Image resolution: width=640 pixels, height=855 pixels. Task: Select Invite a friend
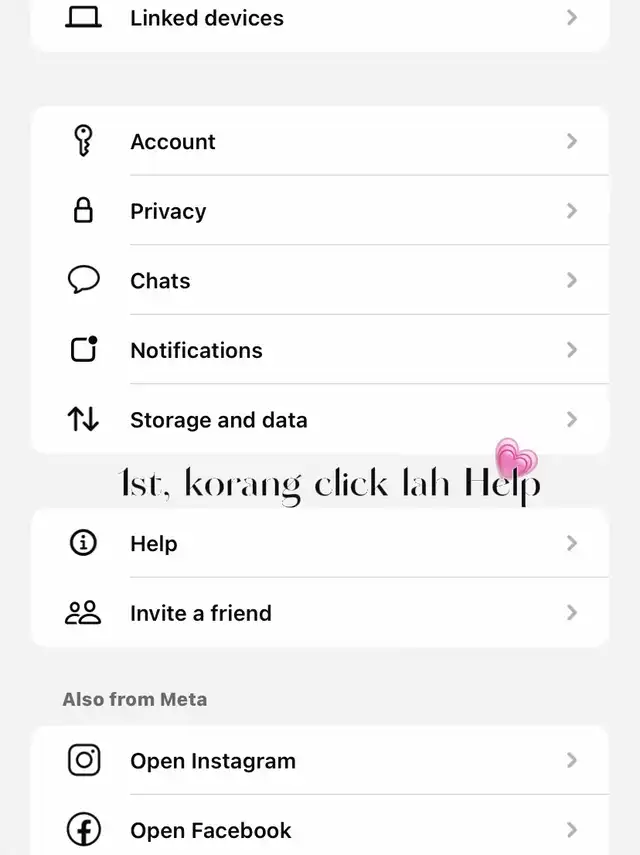coord(200,613)
